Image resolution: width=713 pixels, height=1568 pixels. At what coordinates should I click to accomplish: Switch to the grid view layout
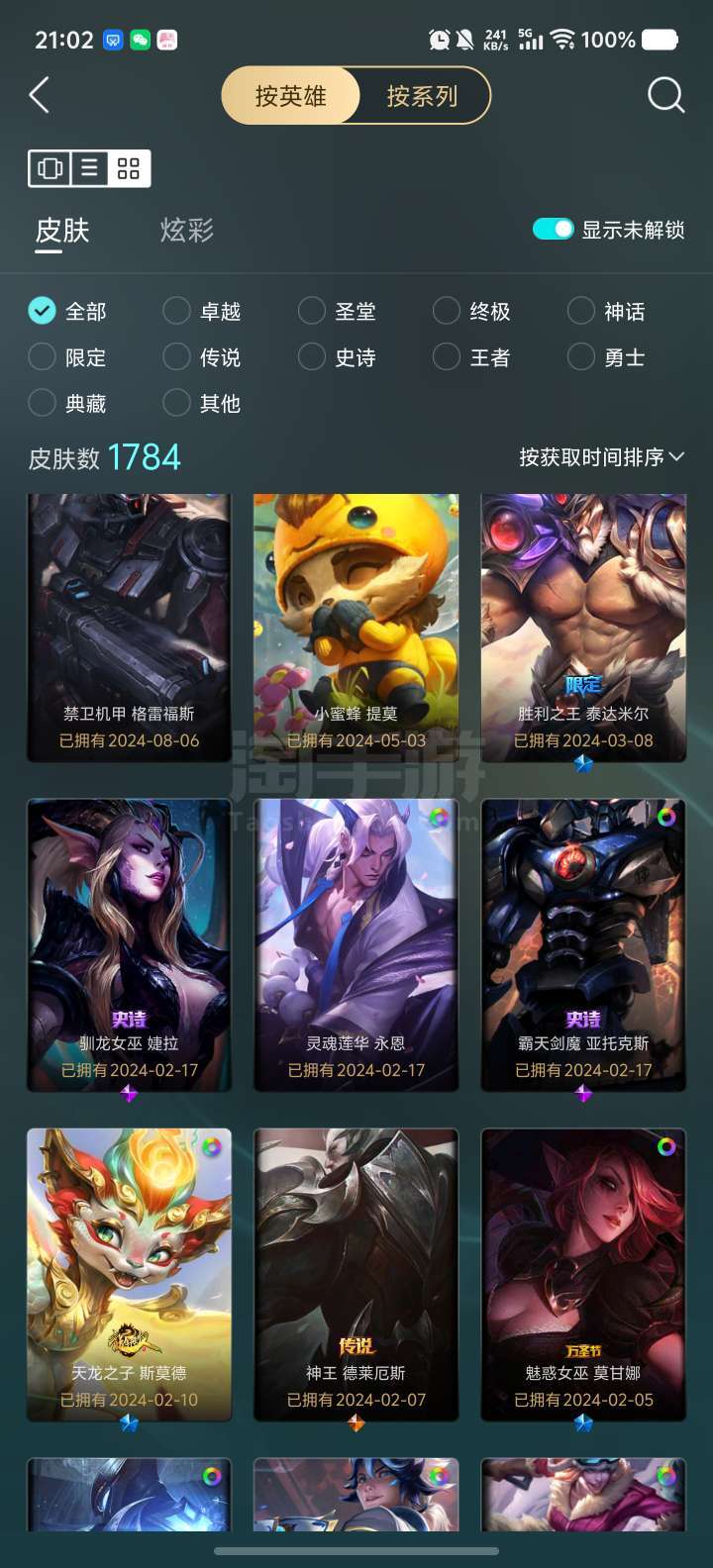click(x=129, y=168)
